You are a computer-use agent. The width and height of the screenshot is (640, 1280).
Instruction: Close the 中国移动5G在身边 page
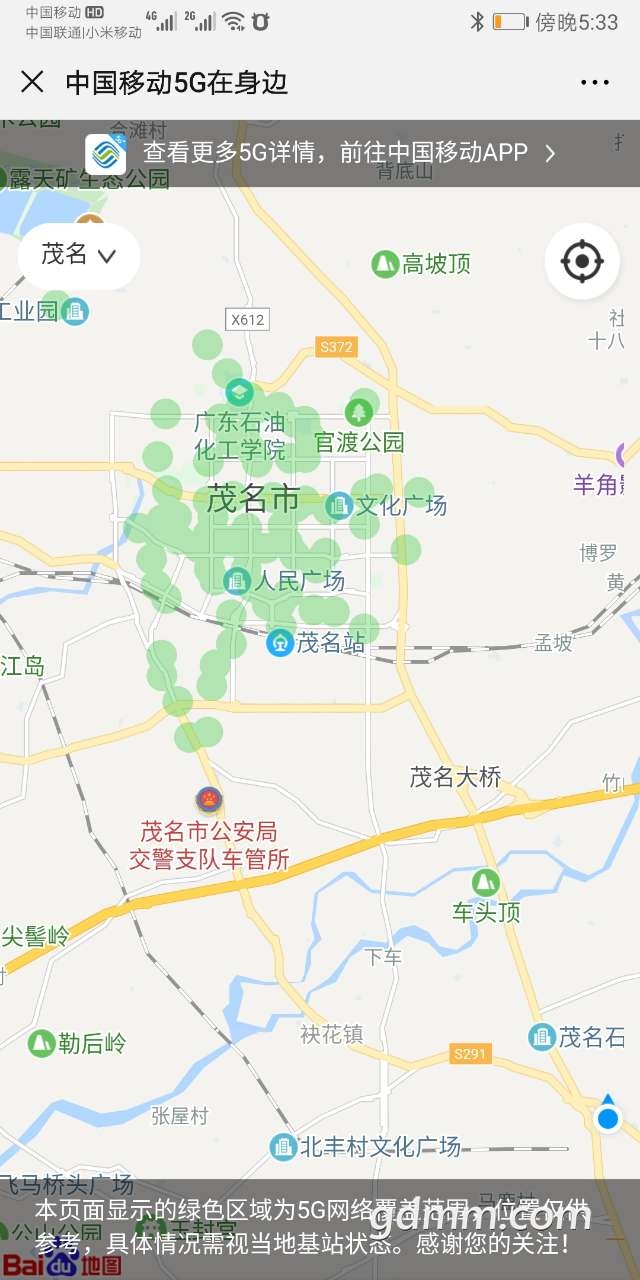pos(32,82)
